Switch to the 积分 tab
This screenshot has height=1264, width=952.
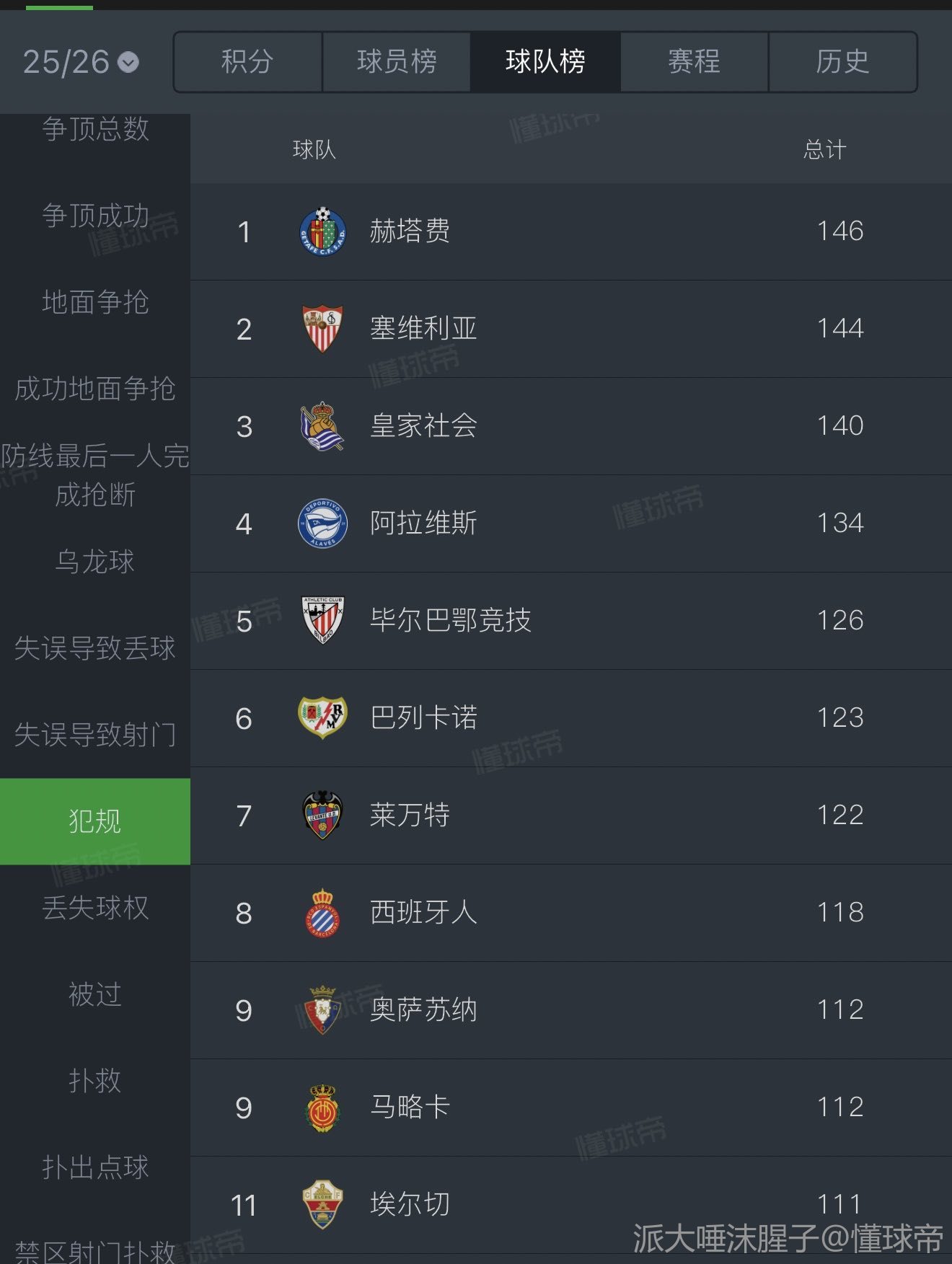pos(247,62)
